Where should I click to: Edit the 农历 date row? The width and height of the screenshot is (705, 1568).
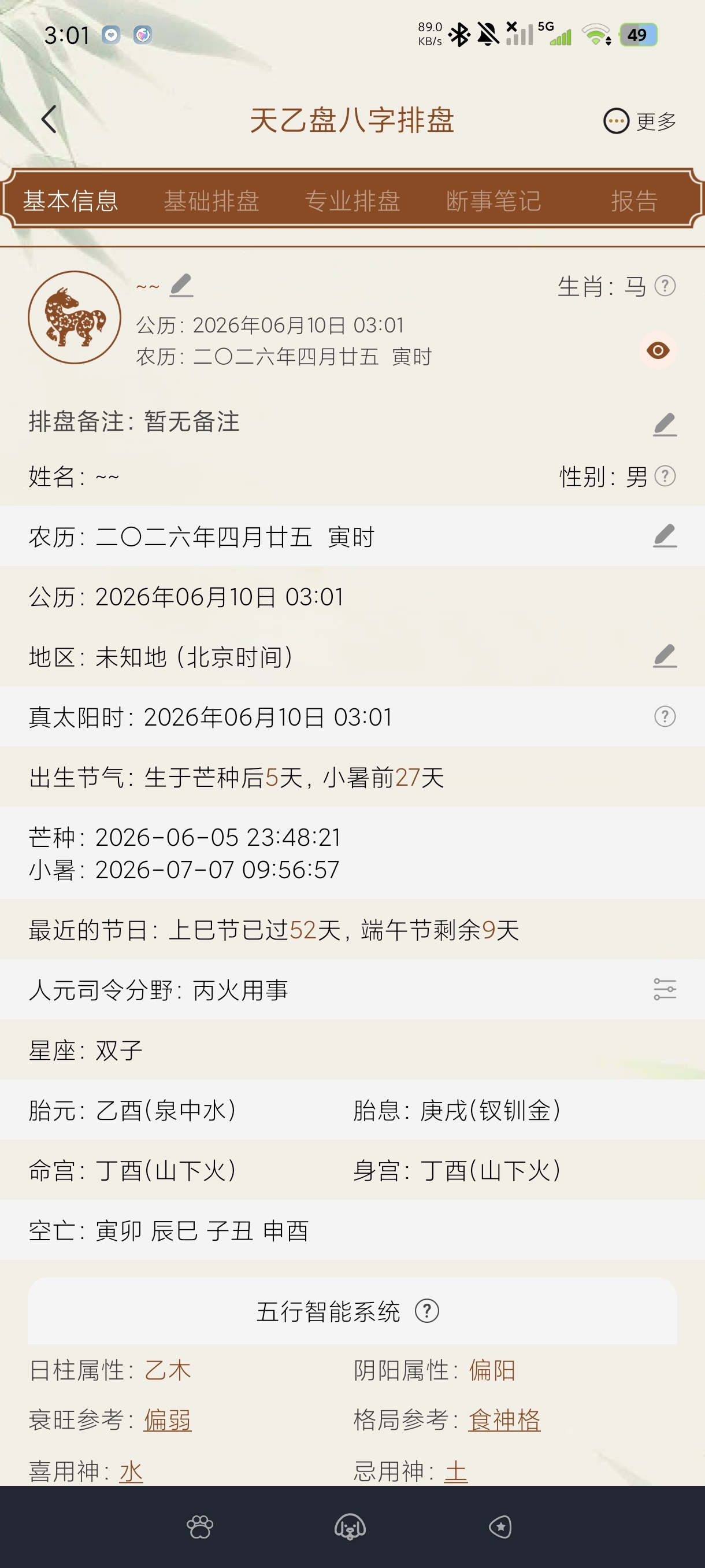665,535
